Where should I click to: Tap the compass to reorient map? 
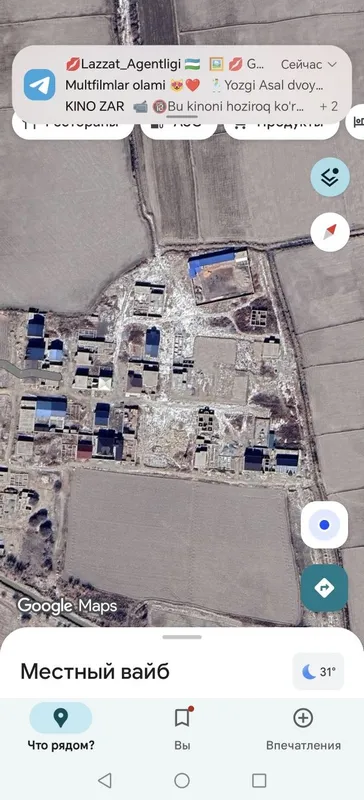tap(330, 232)
